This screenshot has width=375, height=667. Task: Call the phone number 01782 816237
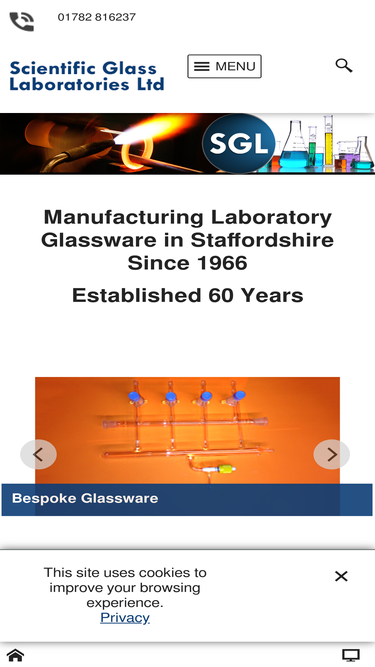coord(97,17)
